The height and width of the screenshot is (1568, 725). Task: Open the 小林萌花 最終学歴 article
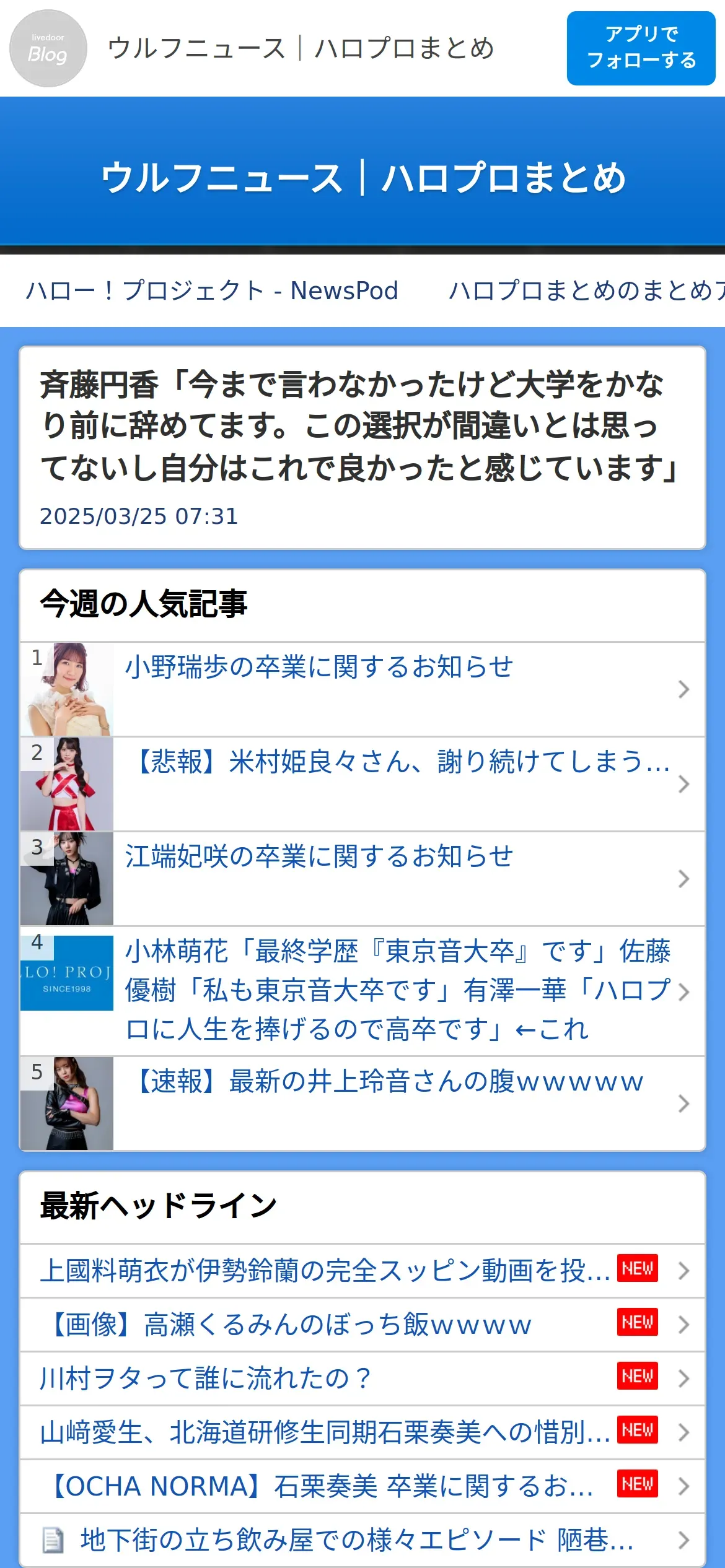362,991
